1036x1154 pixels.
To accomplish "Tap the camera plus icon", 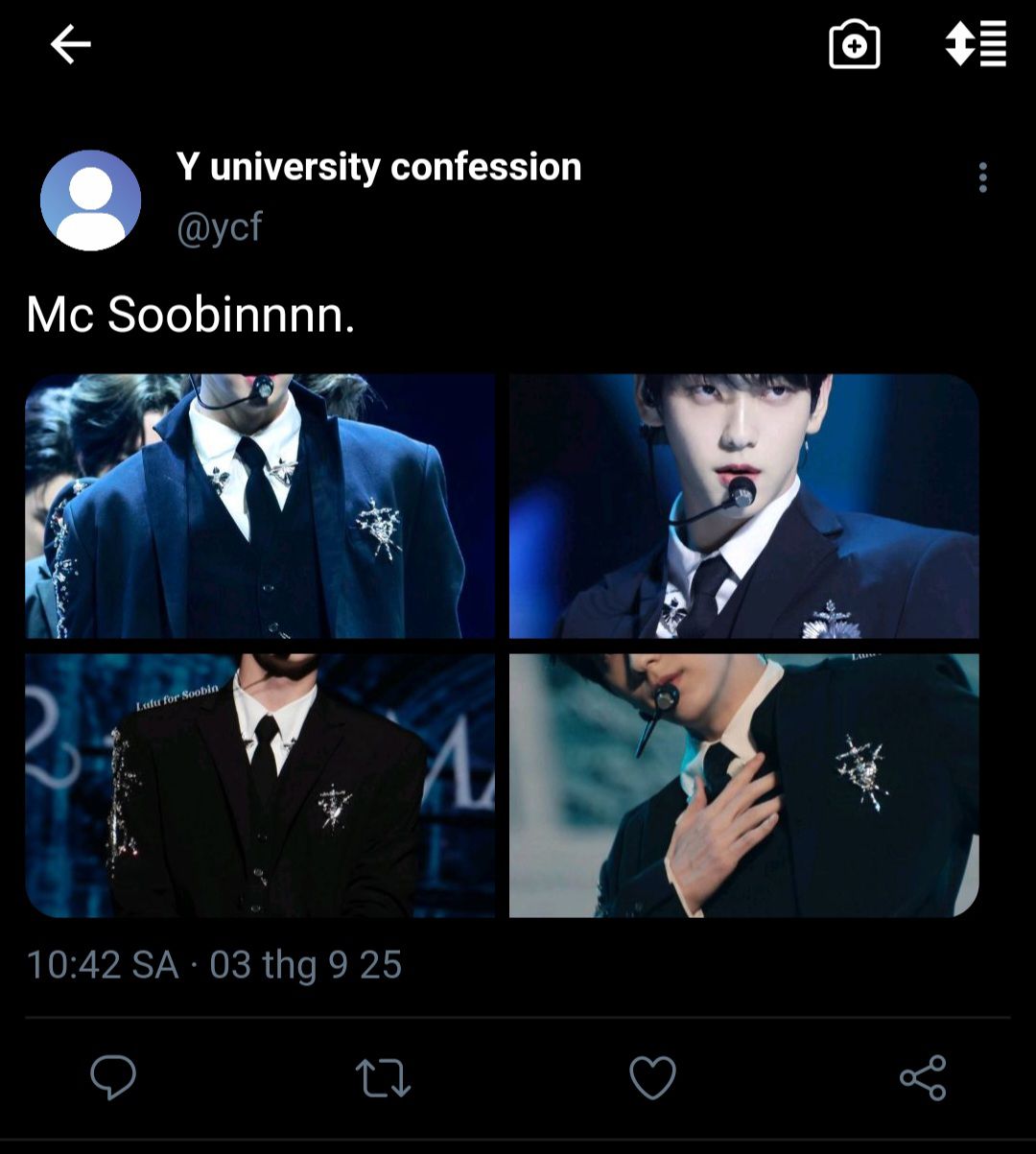I will pyautogui.click(x=854, y=45).
